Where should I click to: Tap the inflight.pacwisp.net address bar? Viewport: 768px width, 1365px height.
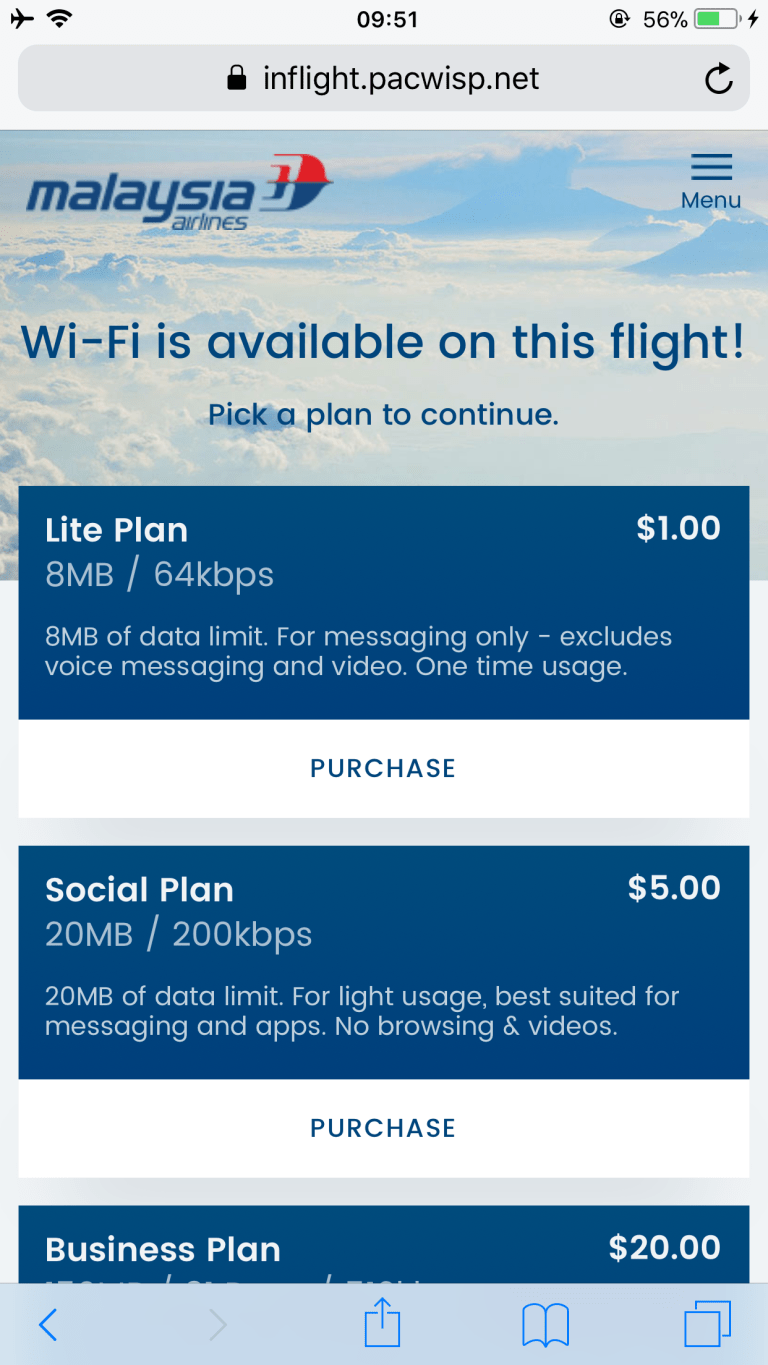tap(383, 79)
